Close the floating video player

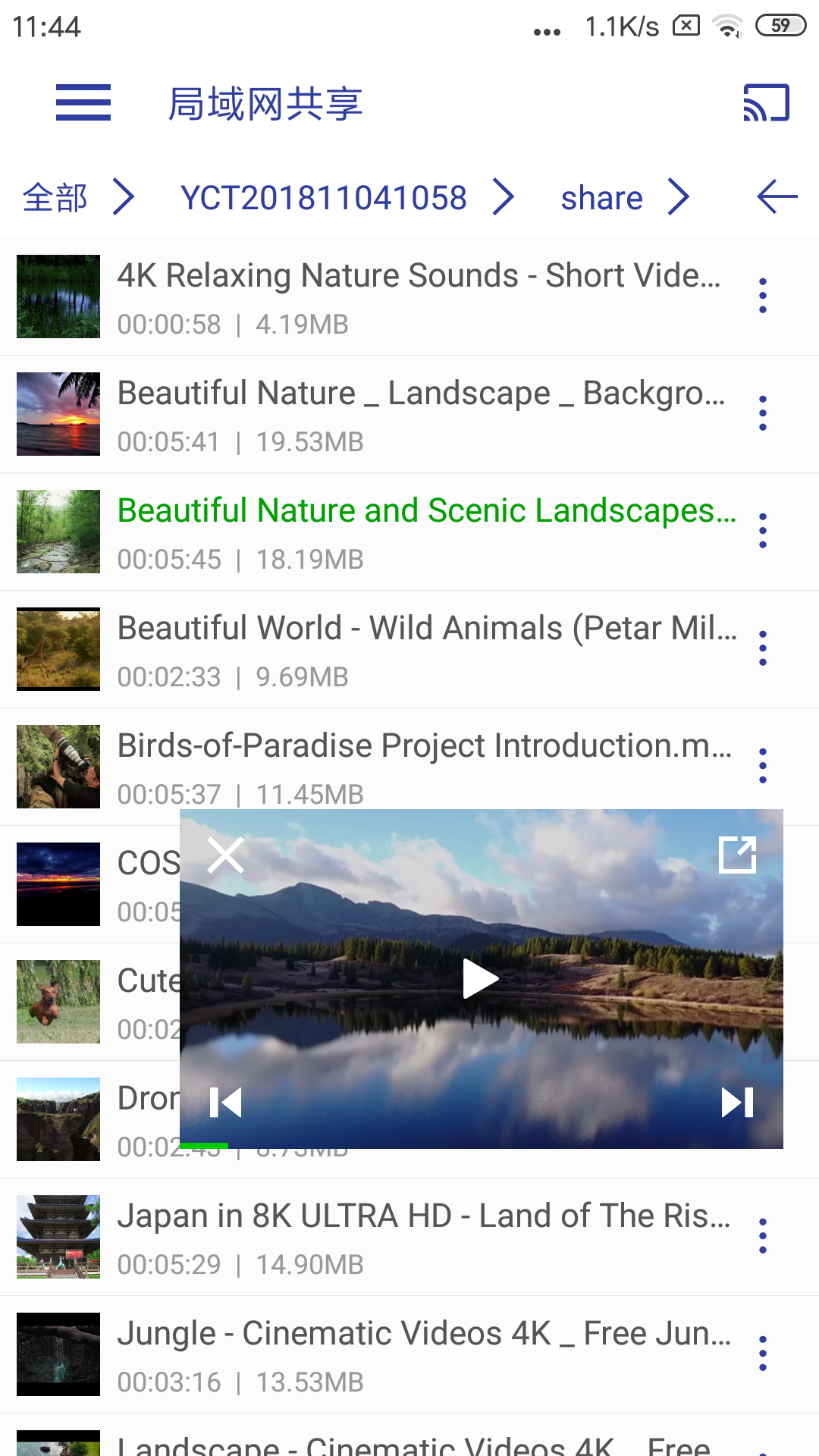point(225,855)
